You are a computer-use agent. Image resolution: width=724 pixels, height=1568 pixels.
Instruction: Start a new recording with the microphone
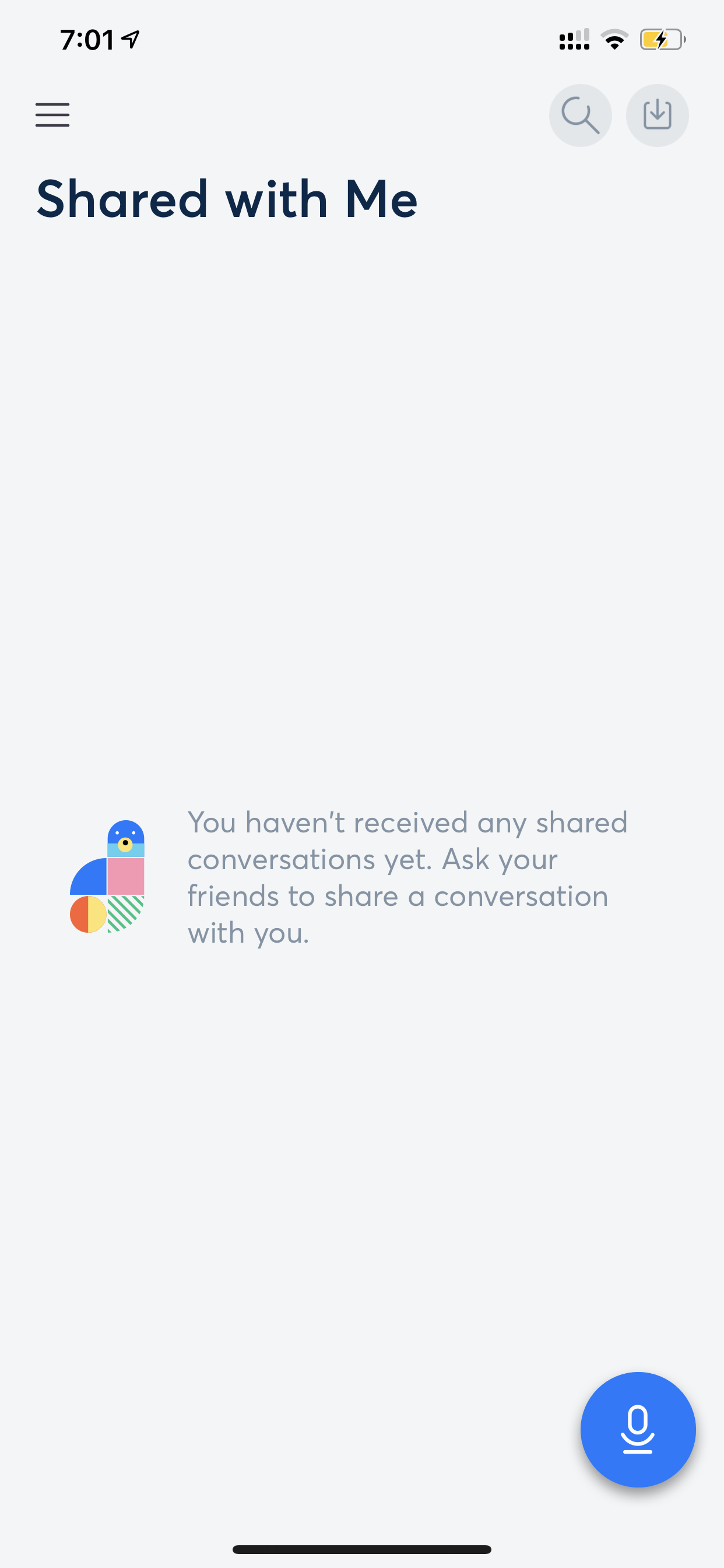pyautogui.click(x=638, y=1429)
